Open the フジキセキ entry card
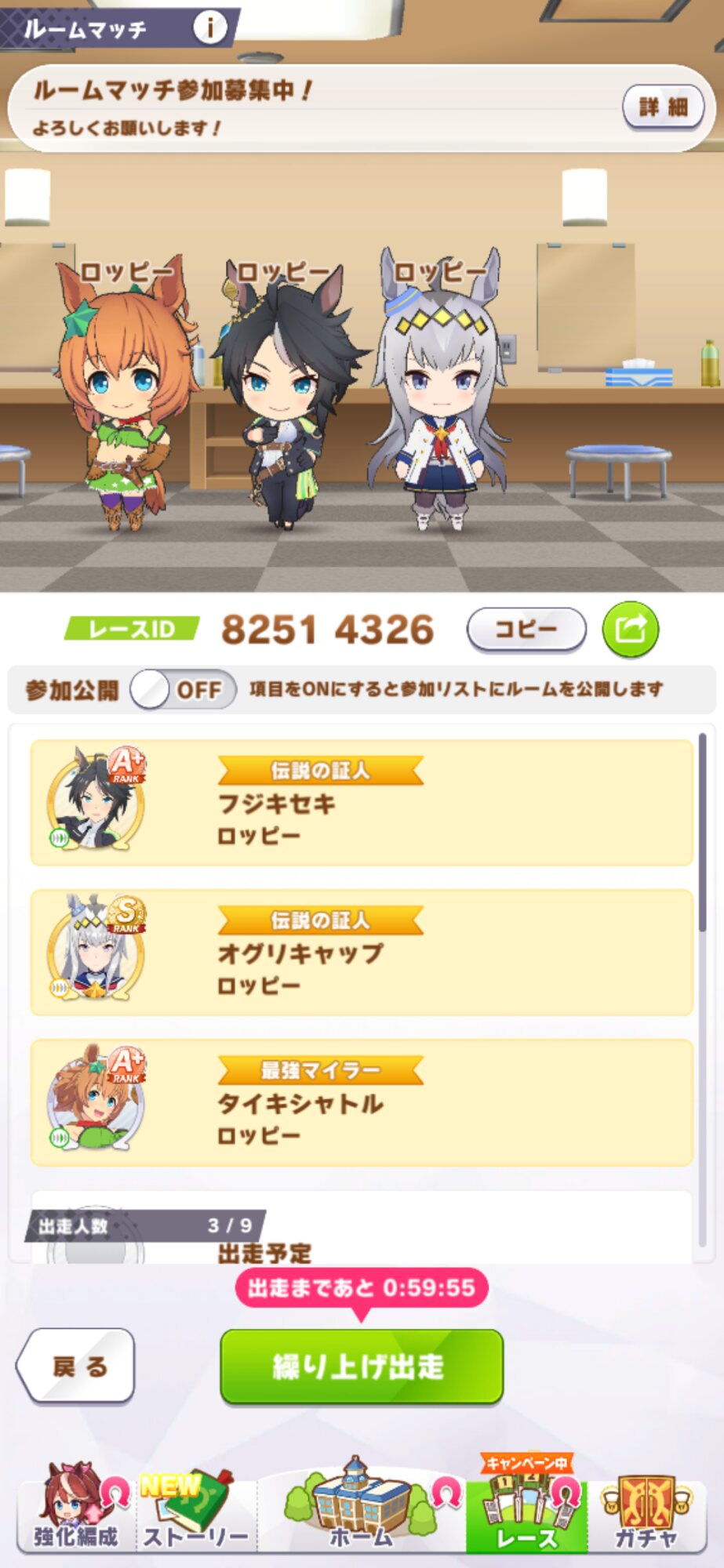Image resolution: width=724 pixels, height=1568 pixels. [x=362, y=803]
